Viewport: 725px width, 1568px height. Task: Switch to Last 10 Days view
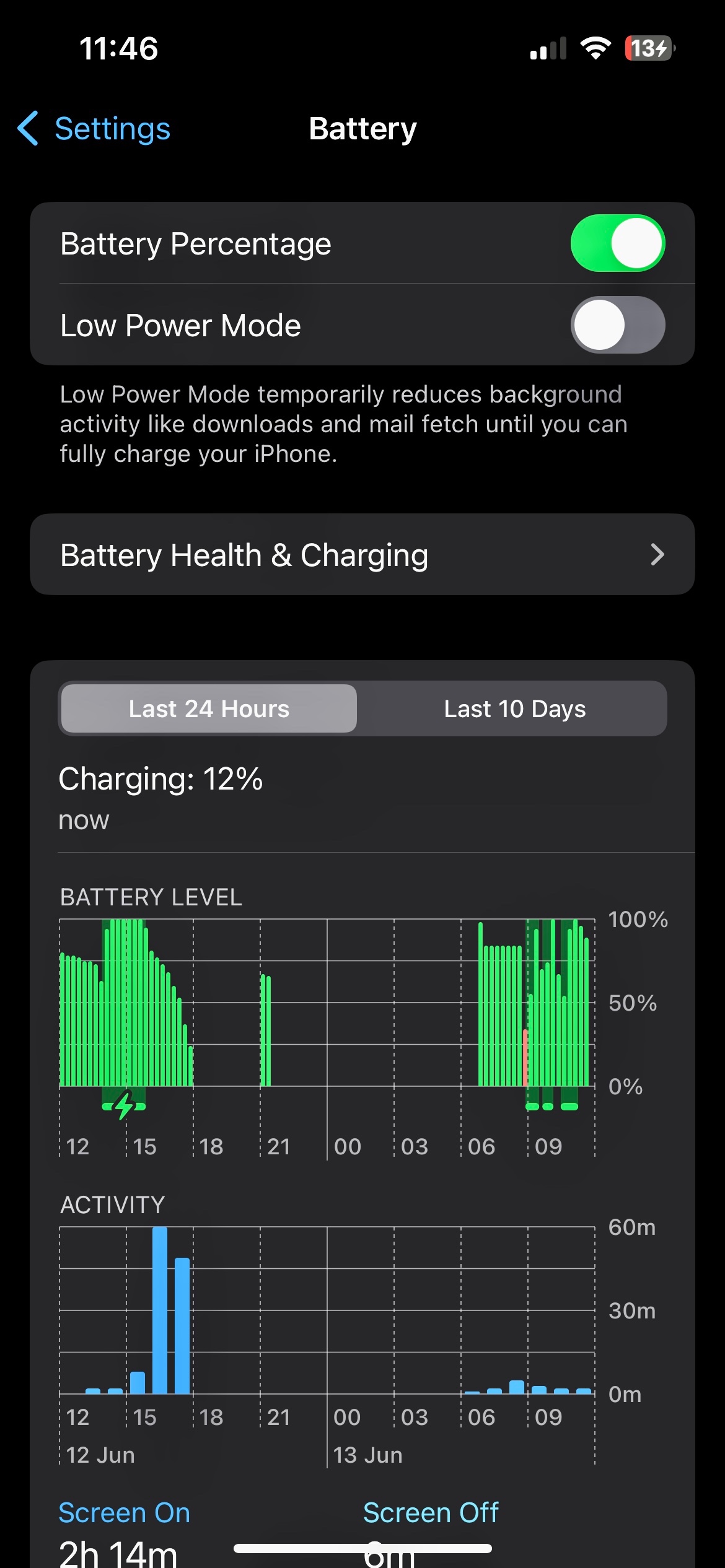[514, 708]
